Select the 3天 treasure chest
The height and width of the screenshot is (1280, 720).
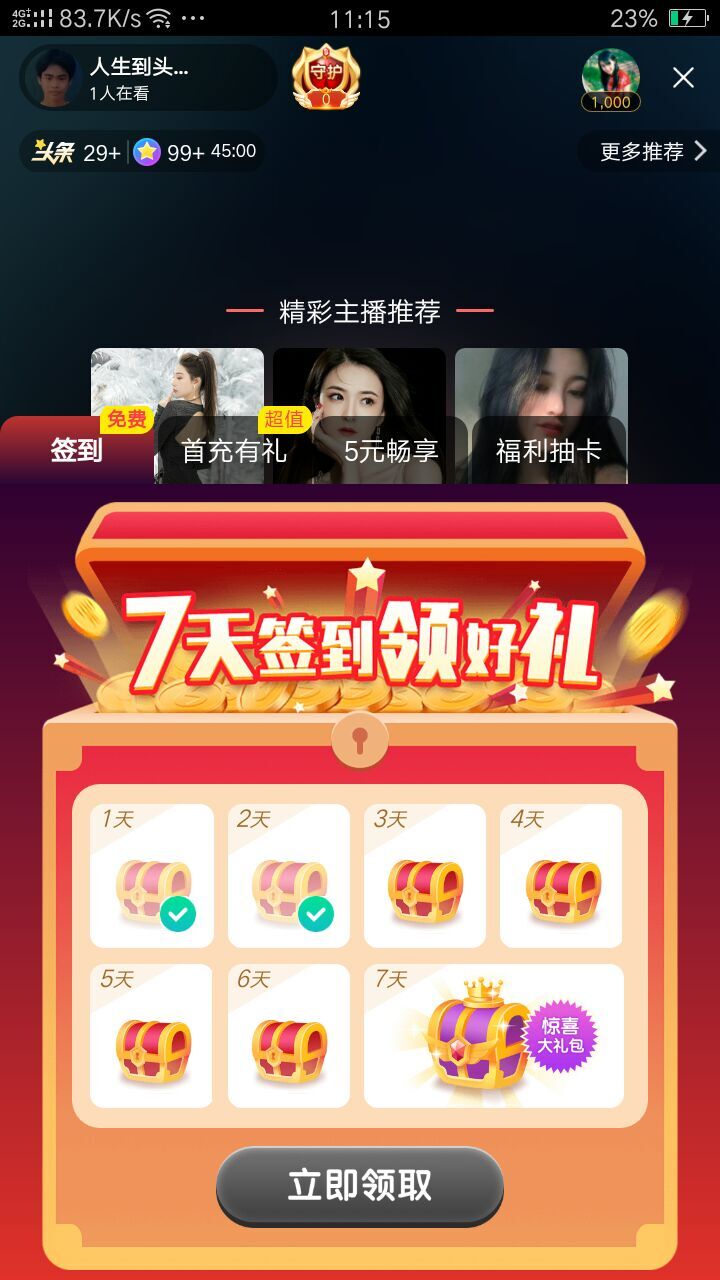tap(425, 876)
